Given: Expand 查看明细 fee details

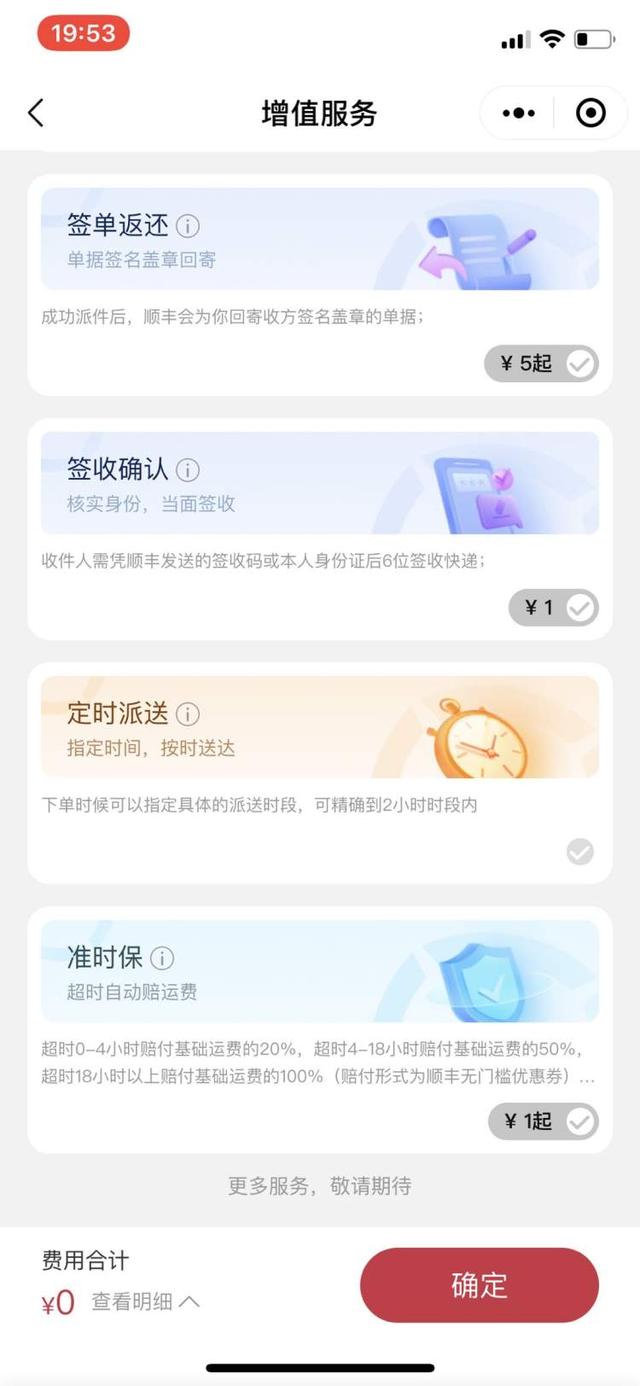Looking at the screenshot, I should click(x=146, y=1302).
